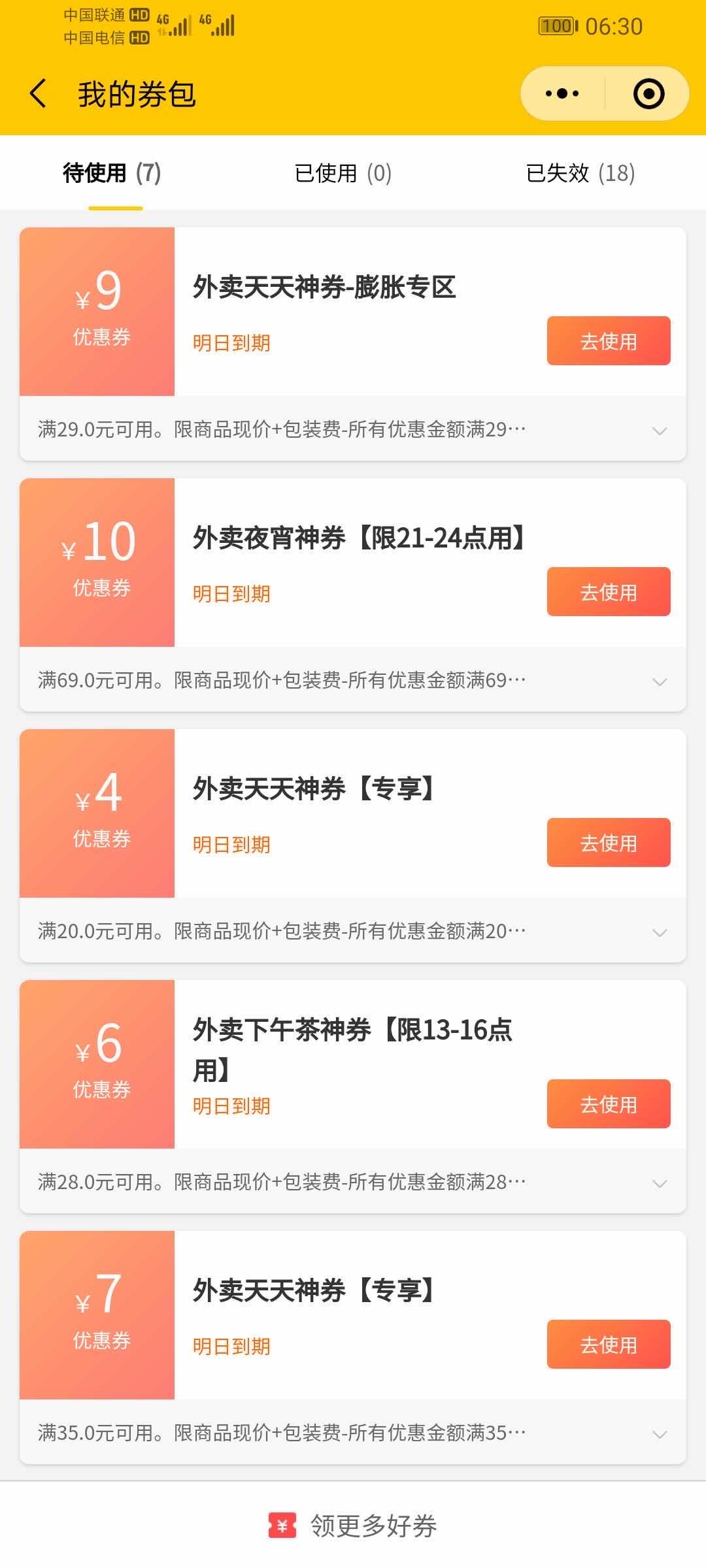Expand the 满20.0元可用 details
The image size is (706, 1568).
[660, 932]
